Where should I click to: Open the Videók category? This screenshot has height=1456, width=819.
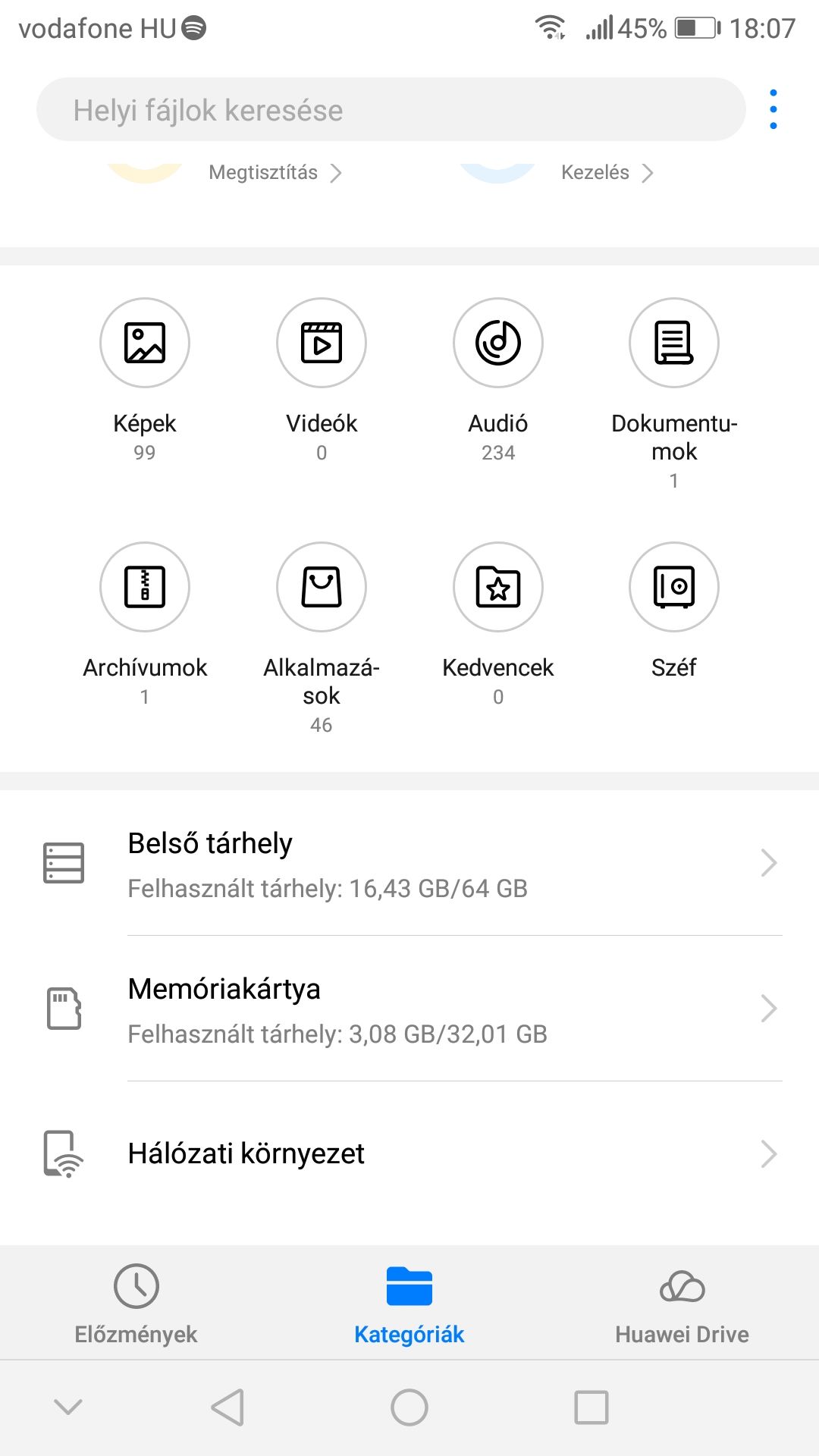[322, 379]
